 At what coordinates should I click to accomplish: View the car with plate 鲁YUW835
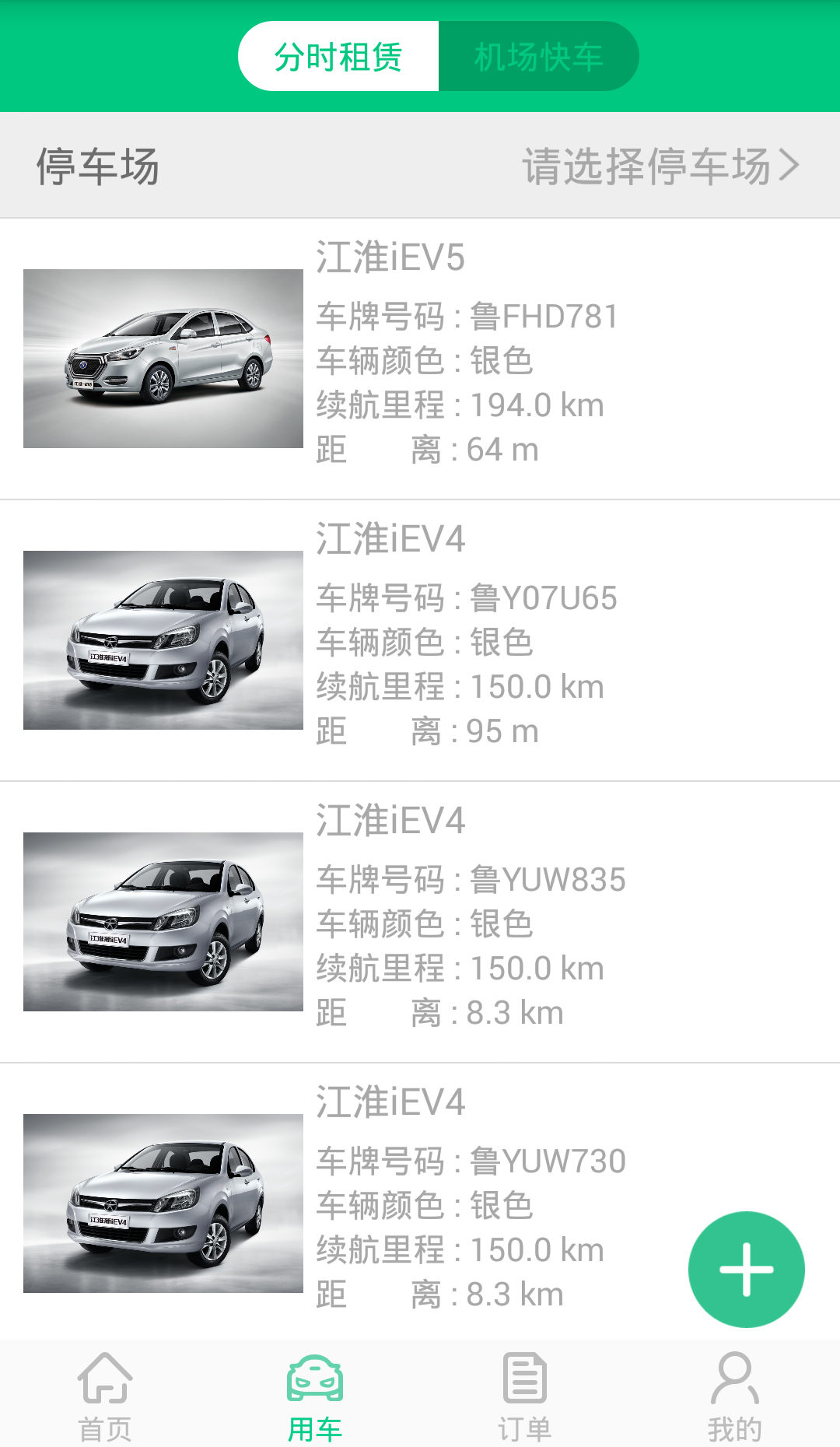[x=420, y=922]
